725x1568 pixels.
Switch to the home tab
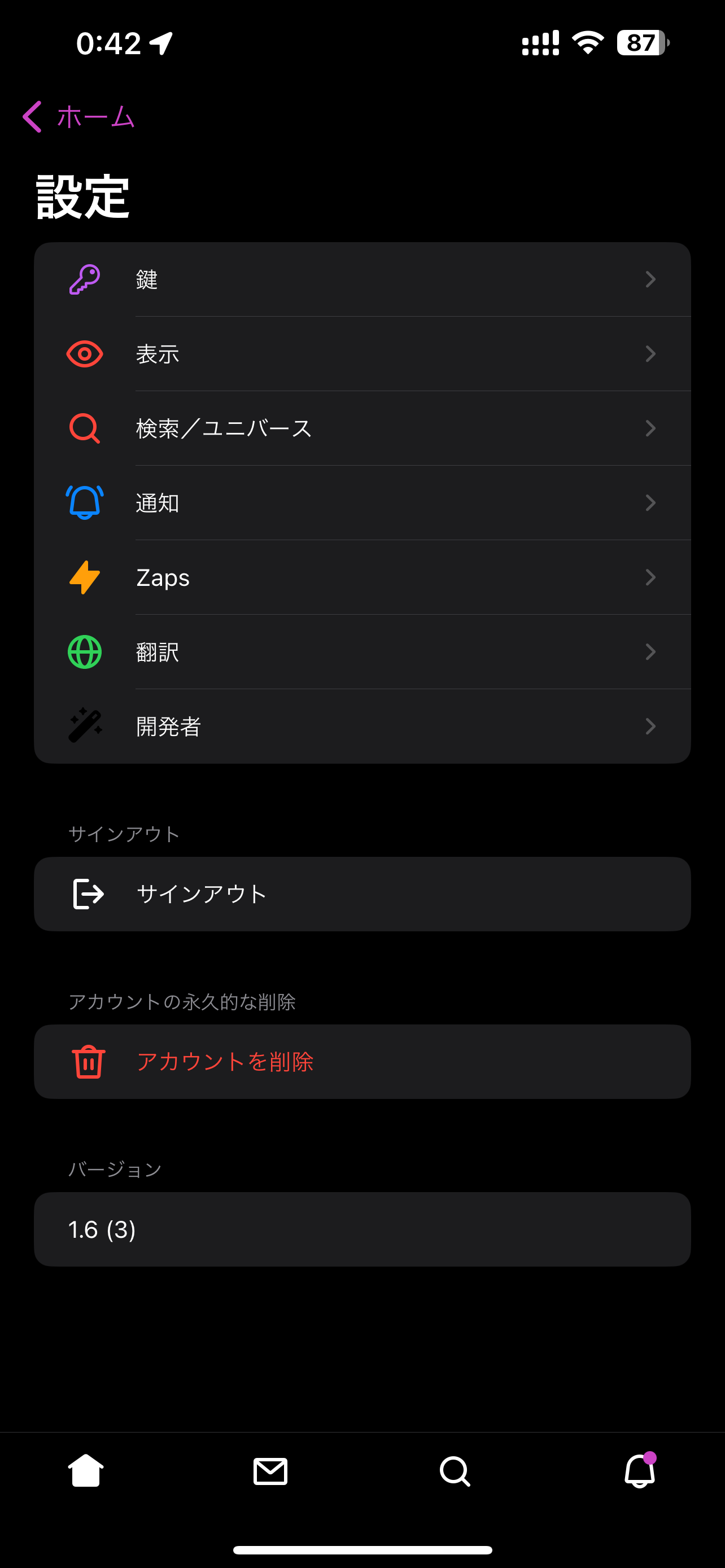86,1471
